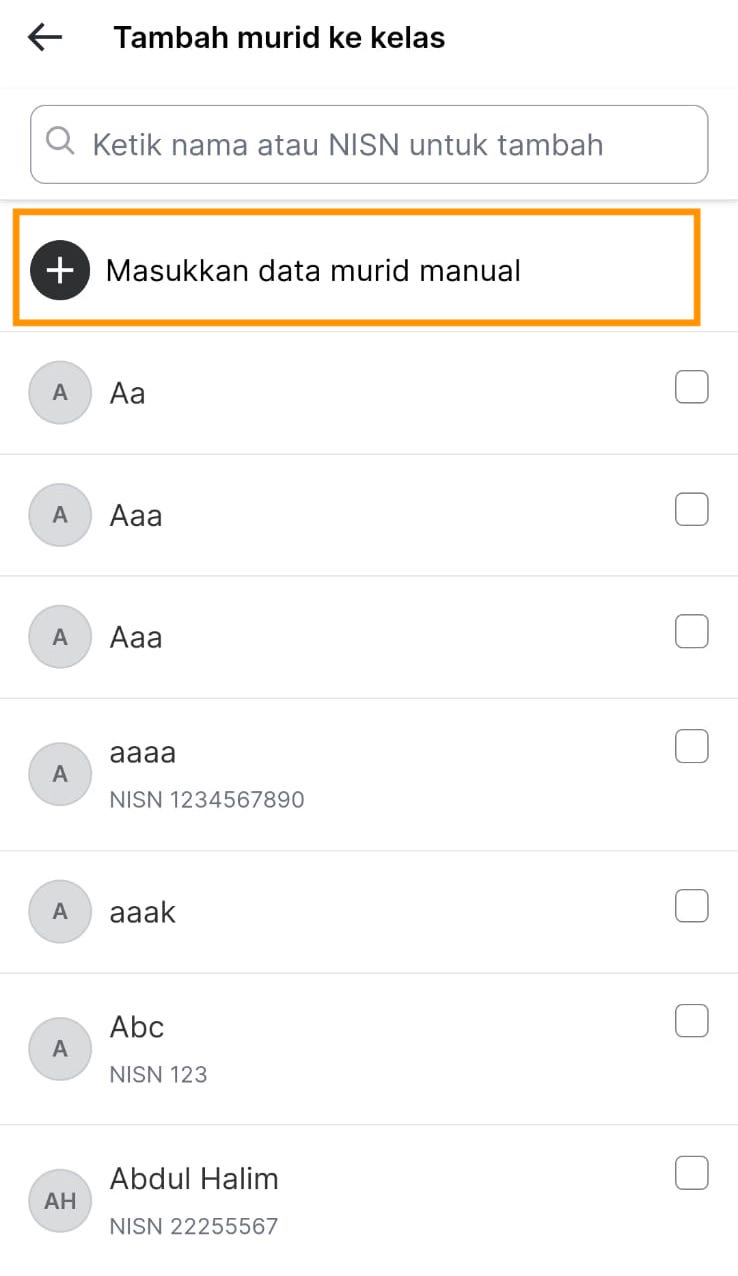Tap the name or NISN search field

click(x=369, y=144)
